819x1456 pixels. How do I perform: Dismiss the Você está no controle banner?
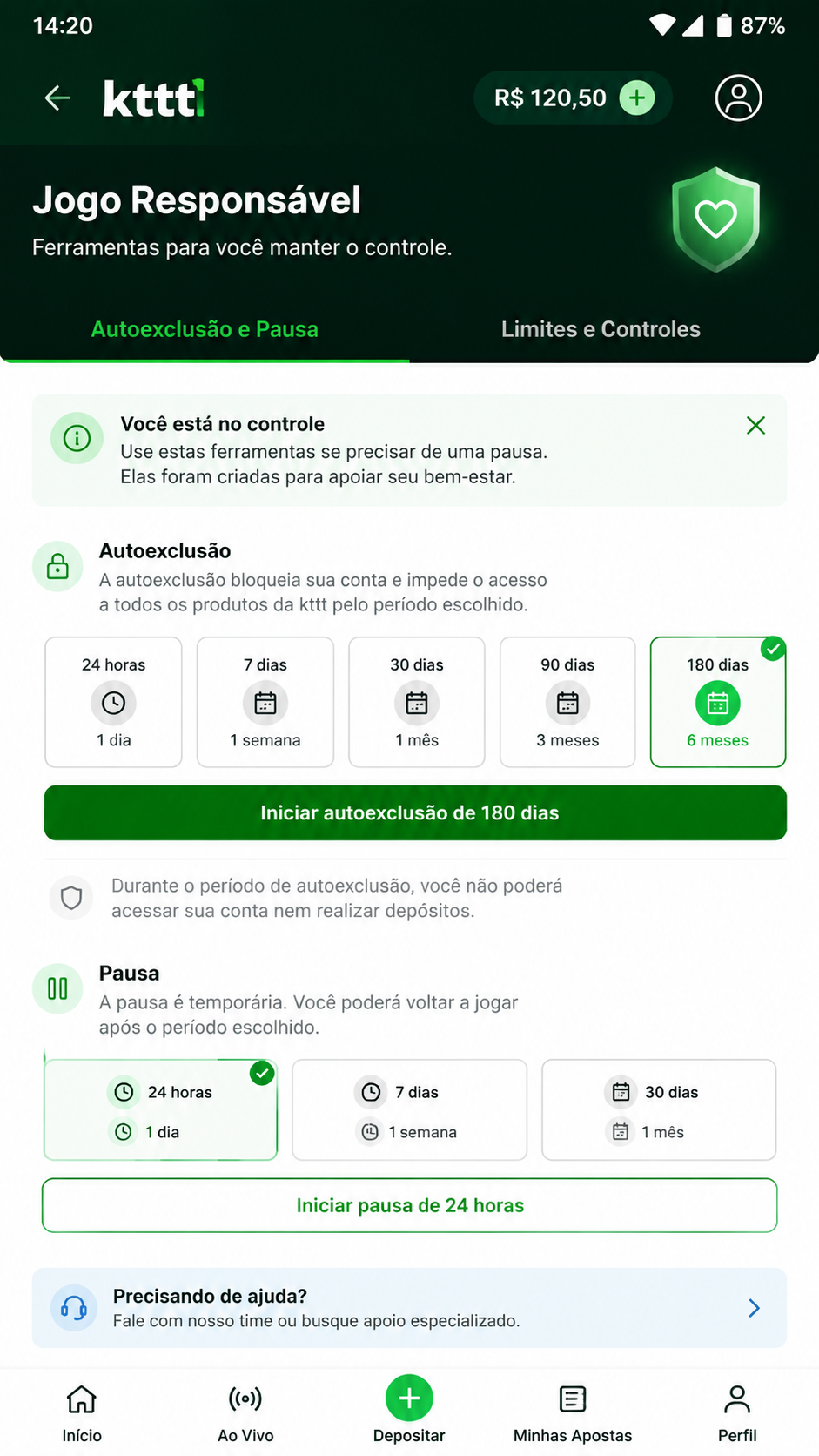click(x=755, y=426)
